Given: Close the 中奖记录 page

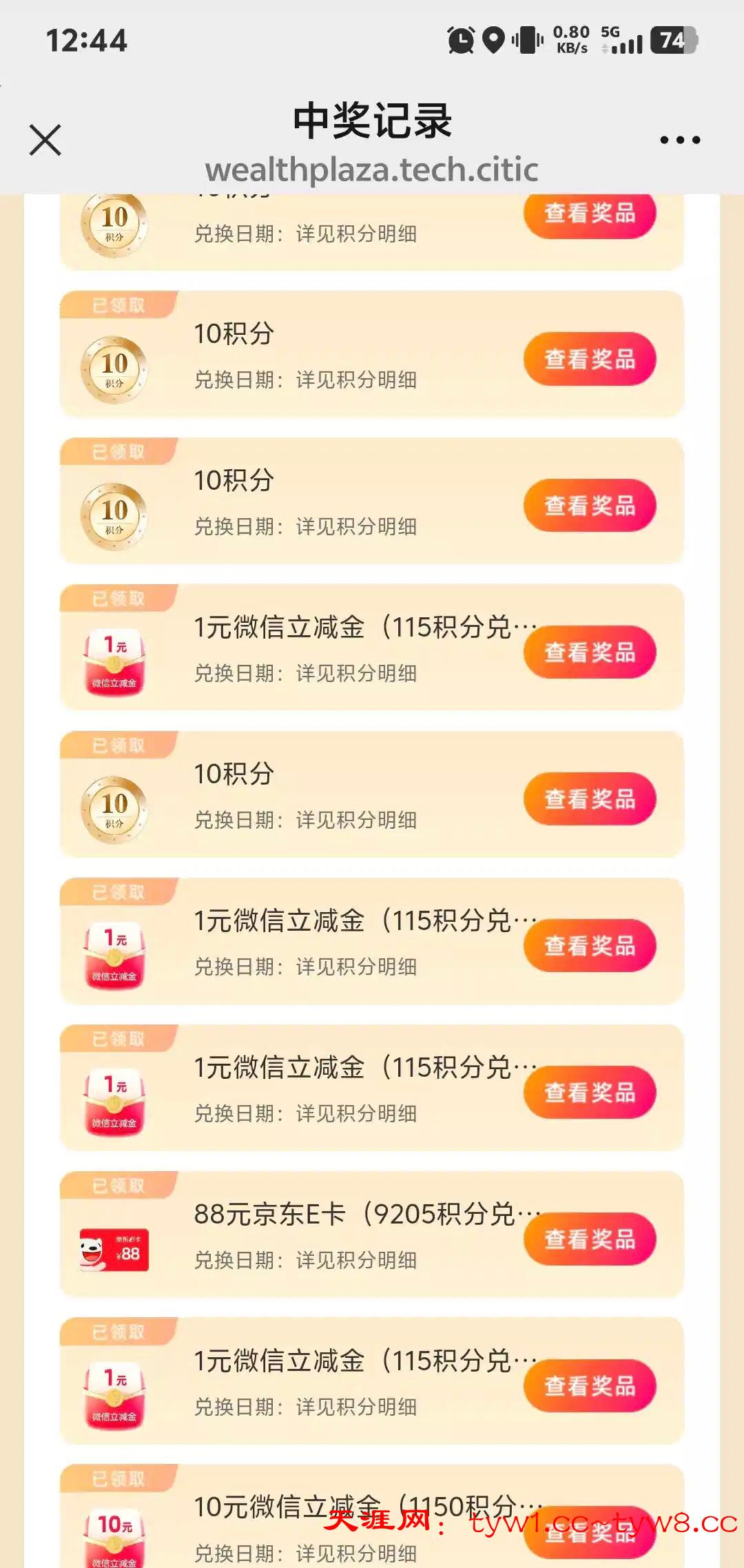Looking at the screenshot, I should pyautogui.click(x=45, y=140).
